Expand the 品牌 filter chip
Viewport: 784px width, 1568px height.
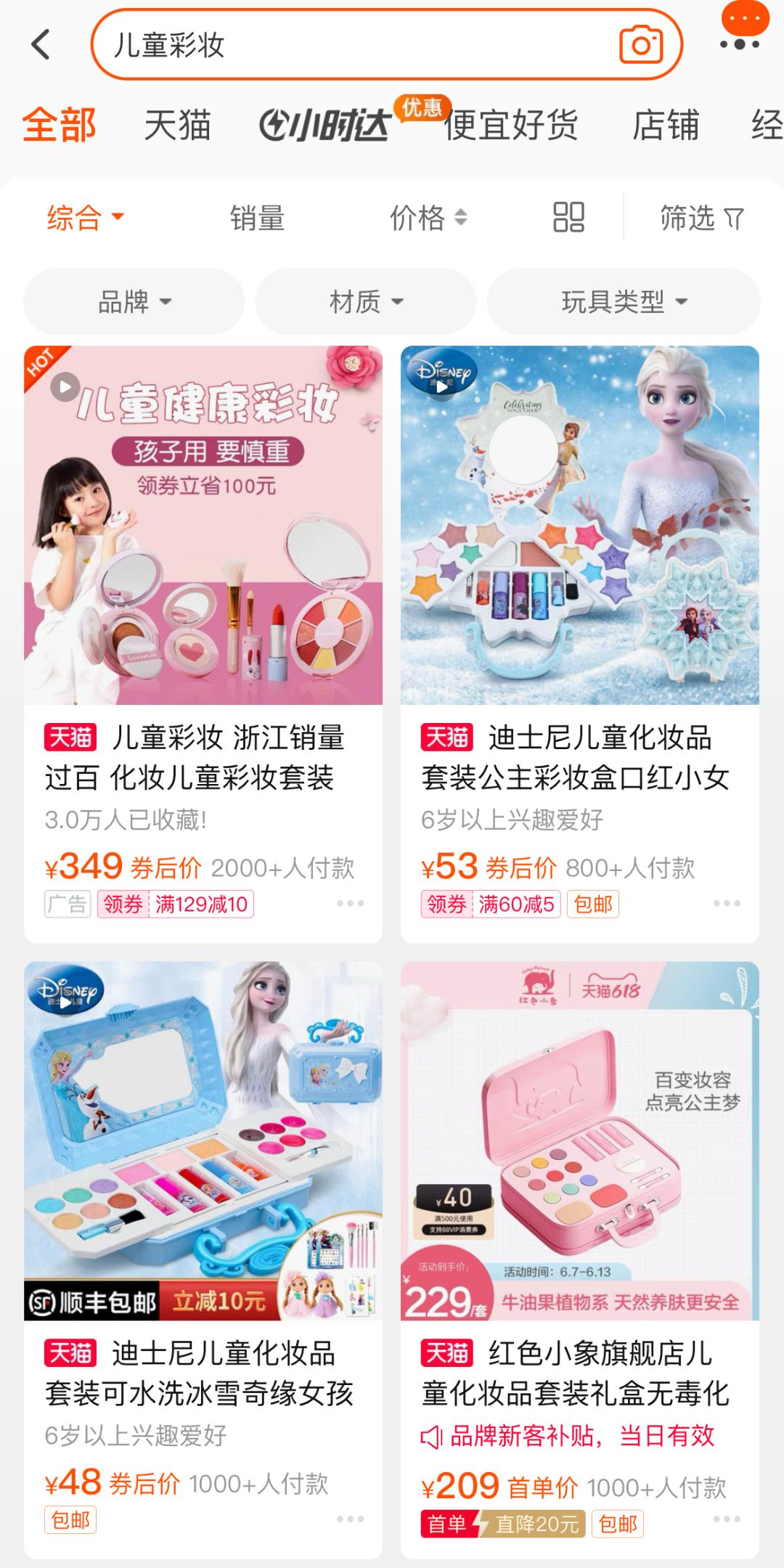coord(134,301)
